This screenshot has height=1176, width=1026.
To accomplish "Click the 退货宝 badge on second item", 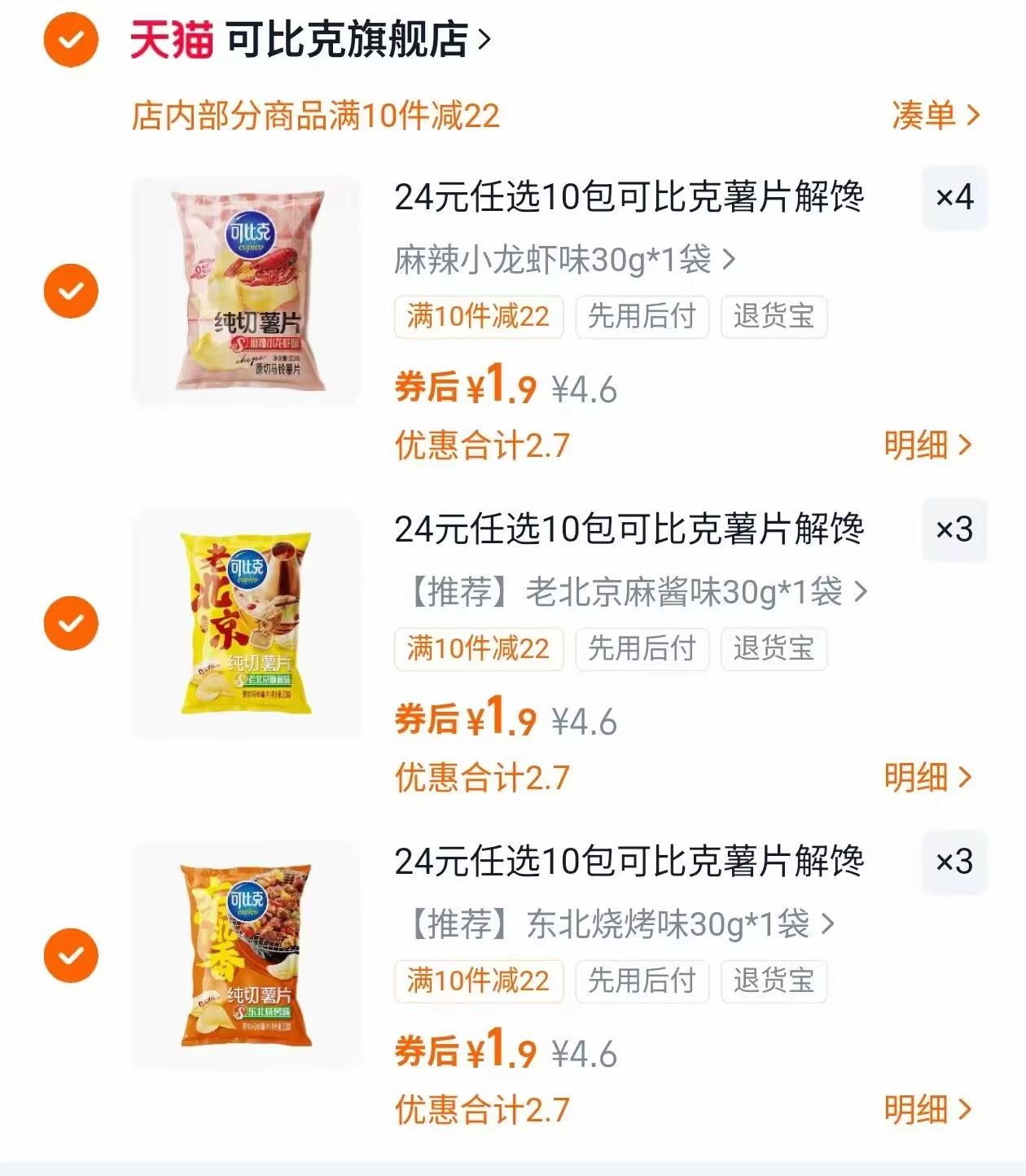I will pyautogui.click(x=774, y=649).
